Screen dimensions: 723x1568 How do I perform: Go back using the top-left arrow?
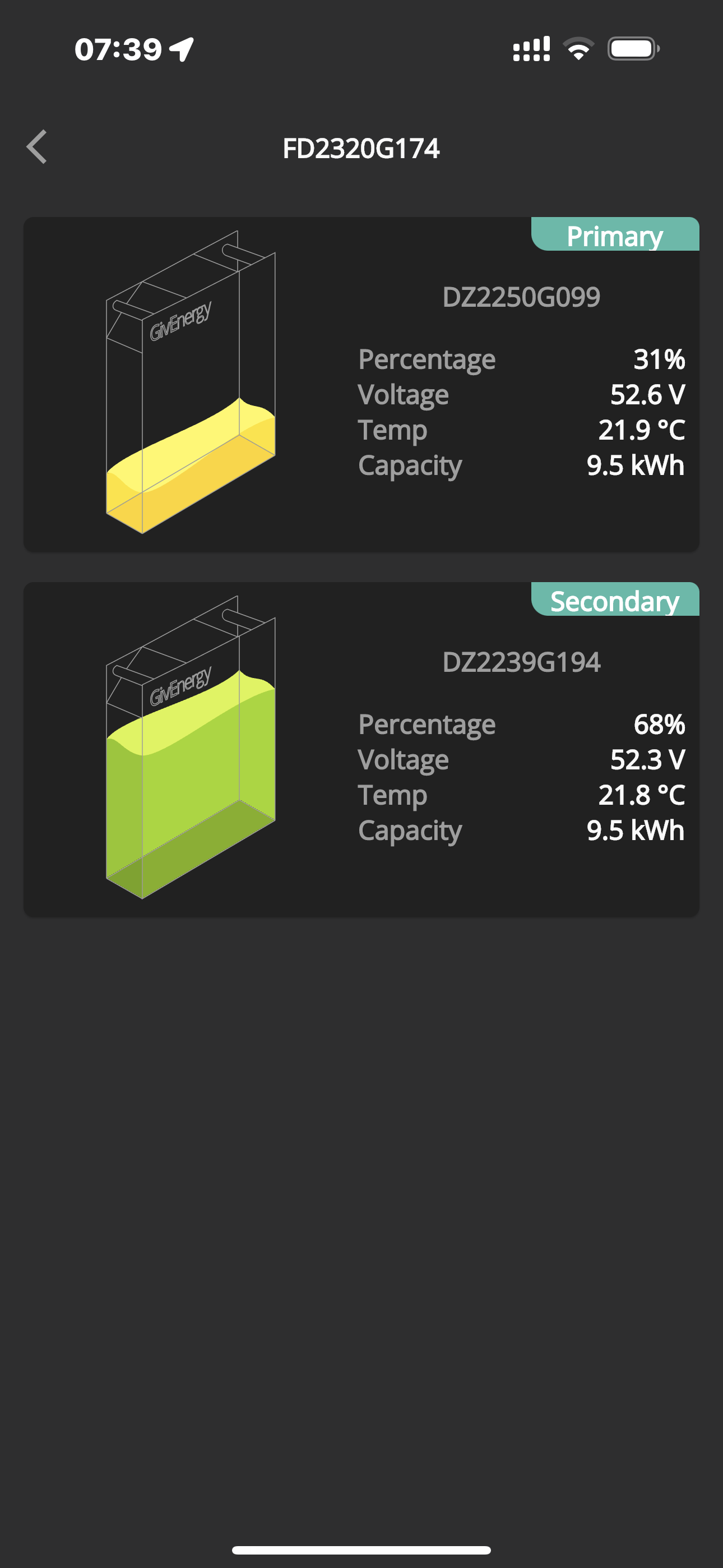pos(37,147)
